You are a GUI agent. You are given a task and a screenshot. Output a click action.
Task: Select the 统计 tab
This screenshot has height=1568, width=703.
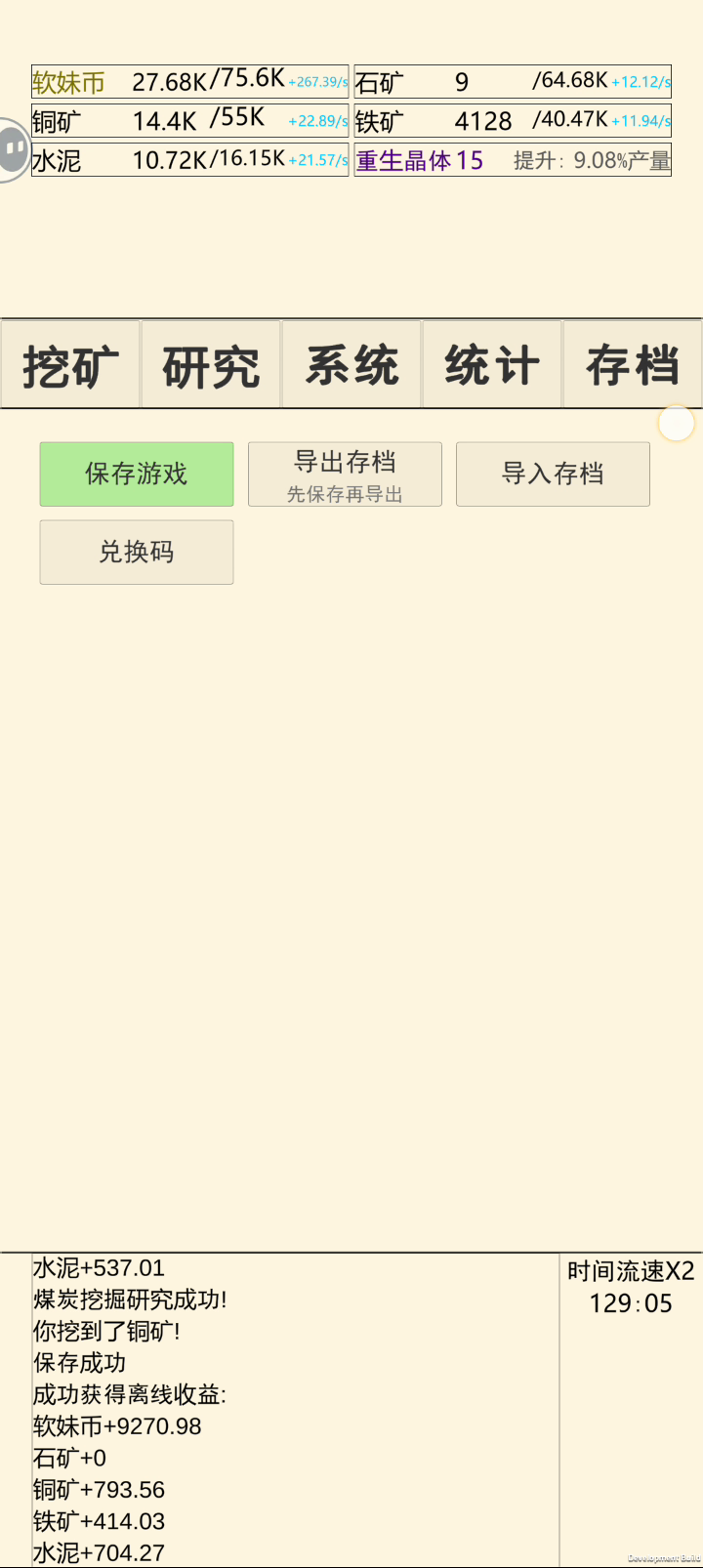click(492, 365)
